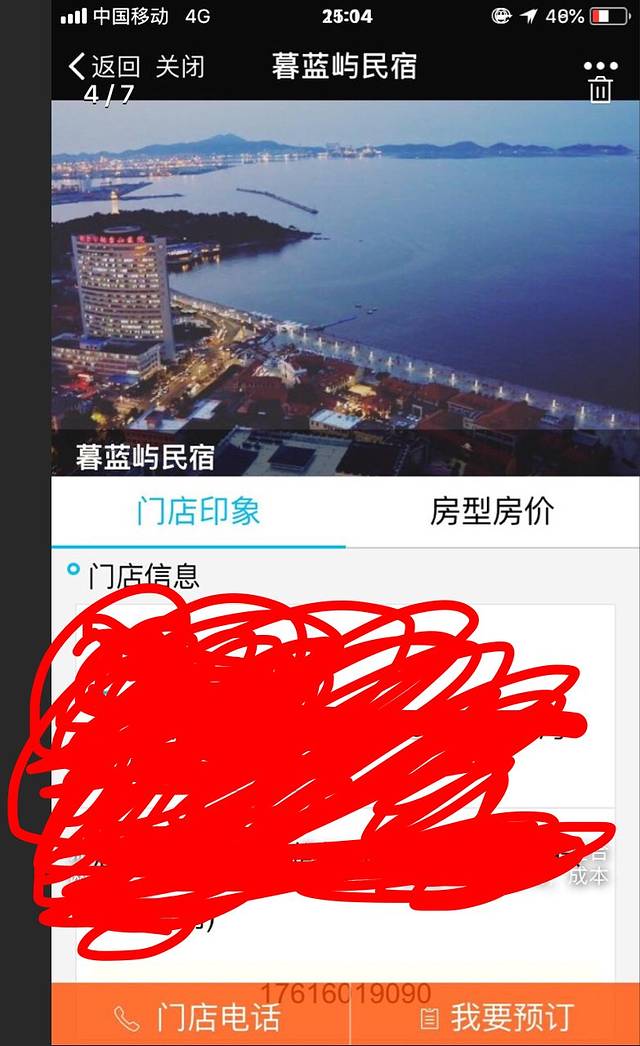Call the store via 门店电话

200,1018
